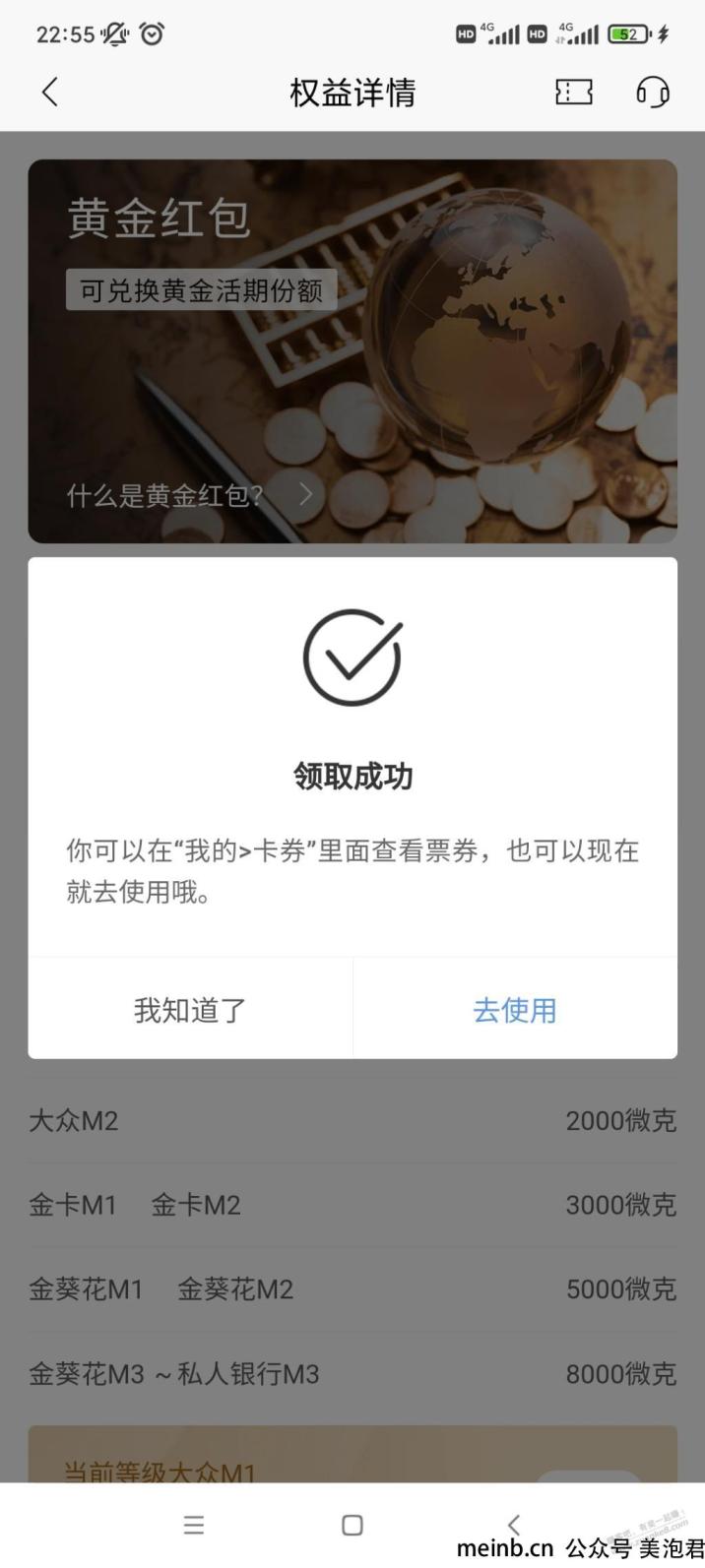Tap the system home button
Viewport: 705px width, 1568px height.
point(352,1525)
